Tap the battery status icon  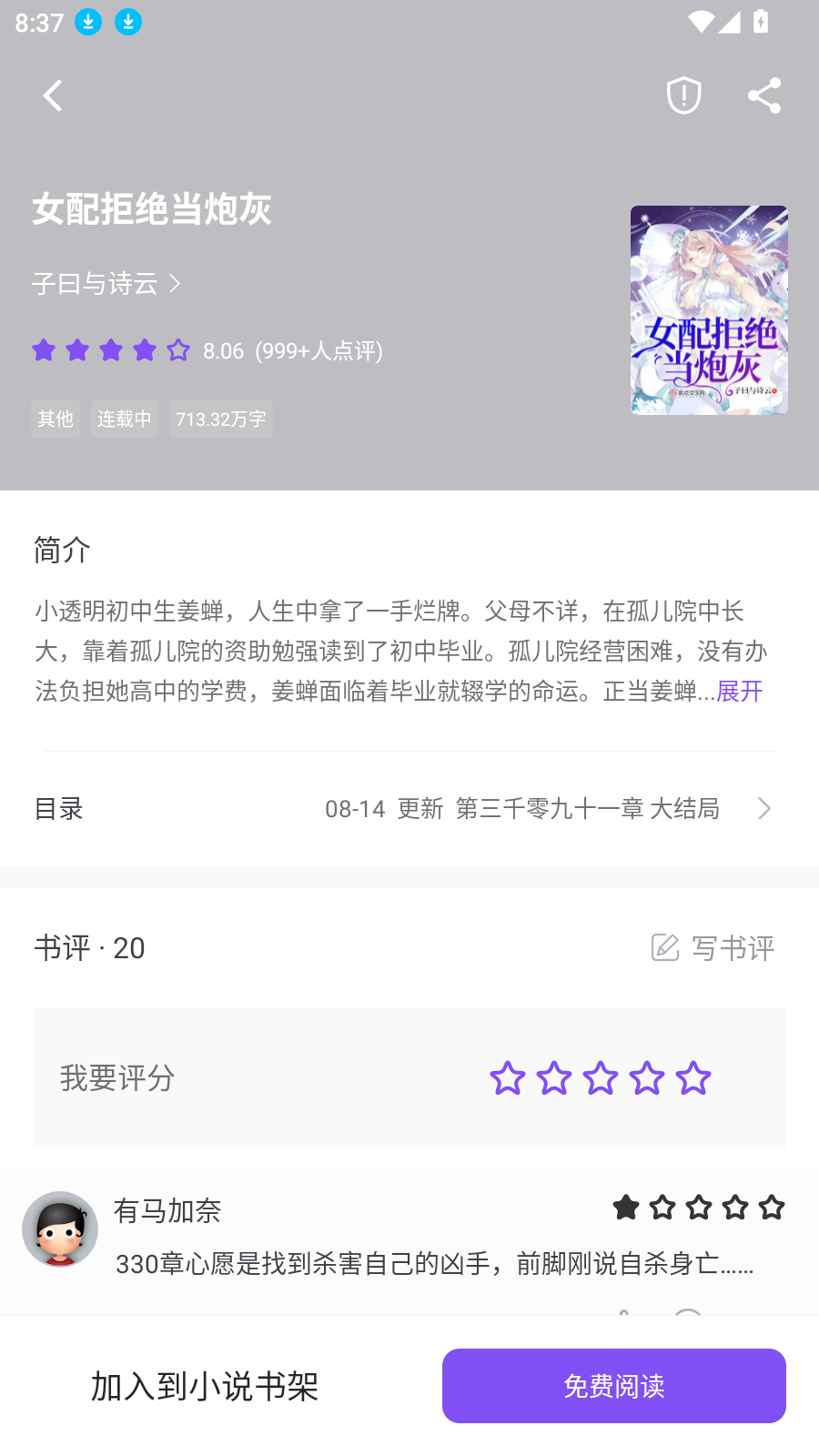[762, 22]
